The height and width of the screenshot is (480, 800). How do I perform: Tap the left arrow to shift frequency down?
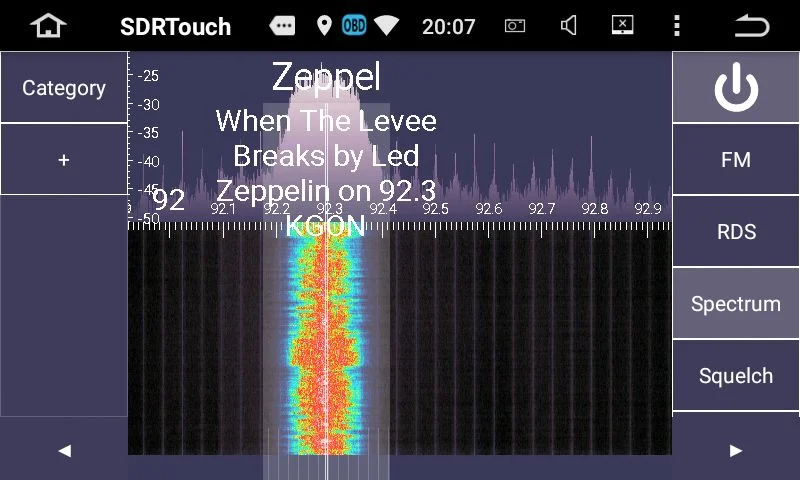click(64, 450)
